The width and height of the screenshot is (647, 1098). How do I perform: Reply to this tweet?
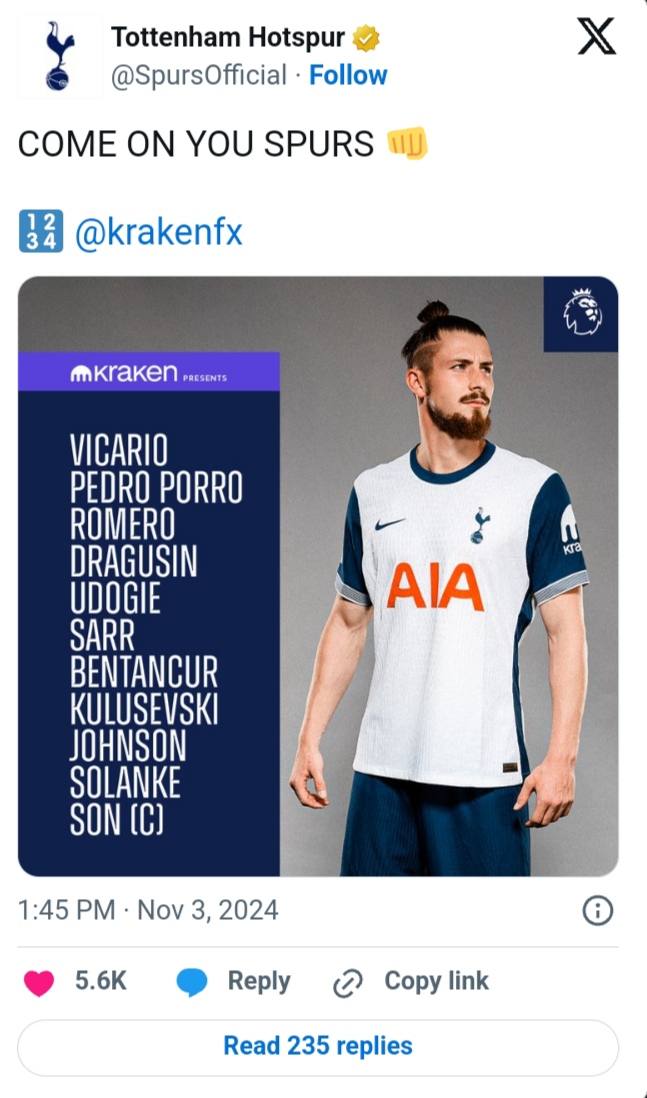click(234, 982)
